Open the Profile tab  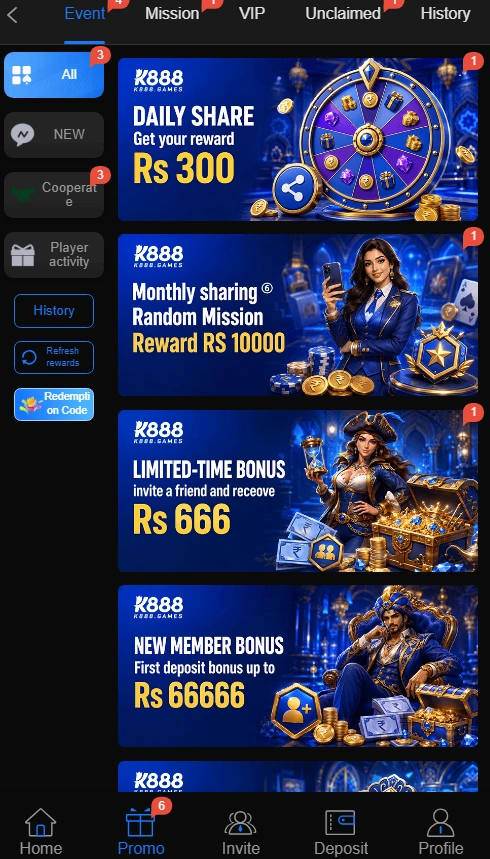point(441,833)
